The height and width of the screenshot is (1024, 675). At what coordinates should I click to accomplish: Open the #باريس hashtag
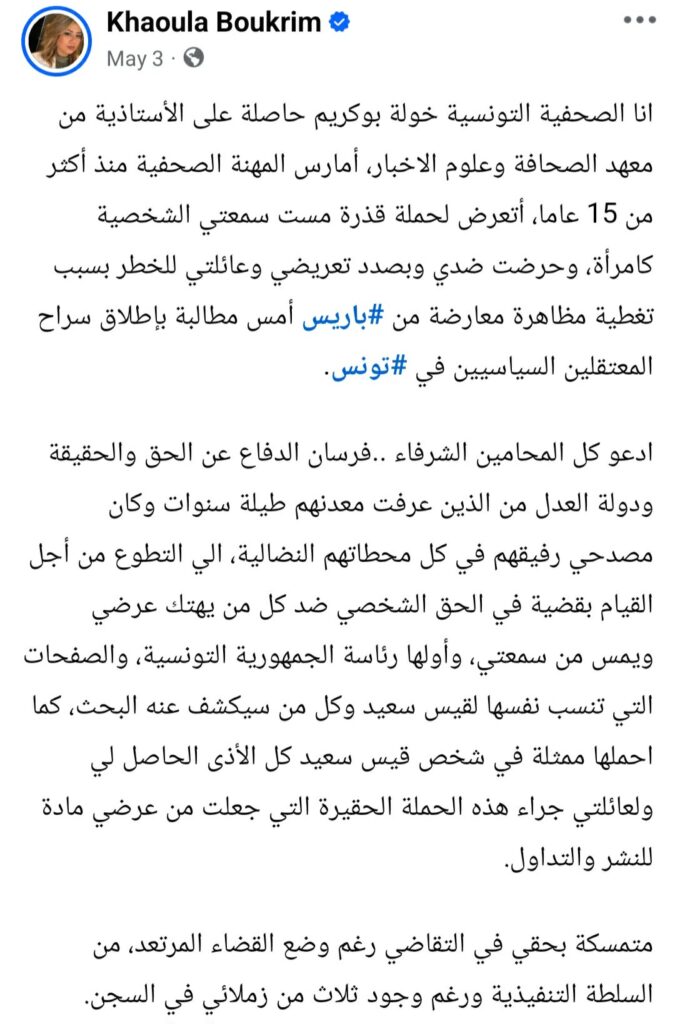(x=343, y=317)
